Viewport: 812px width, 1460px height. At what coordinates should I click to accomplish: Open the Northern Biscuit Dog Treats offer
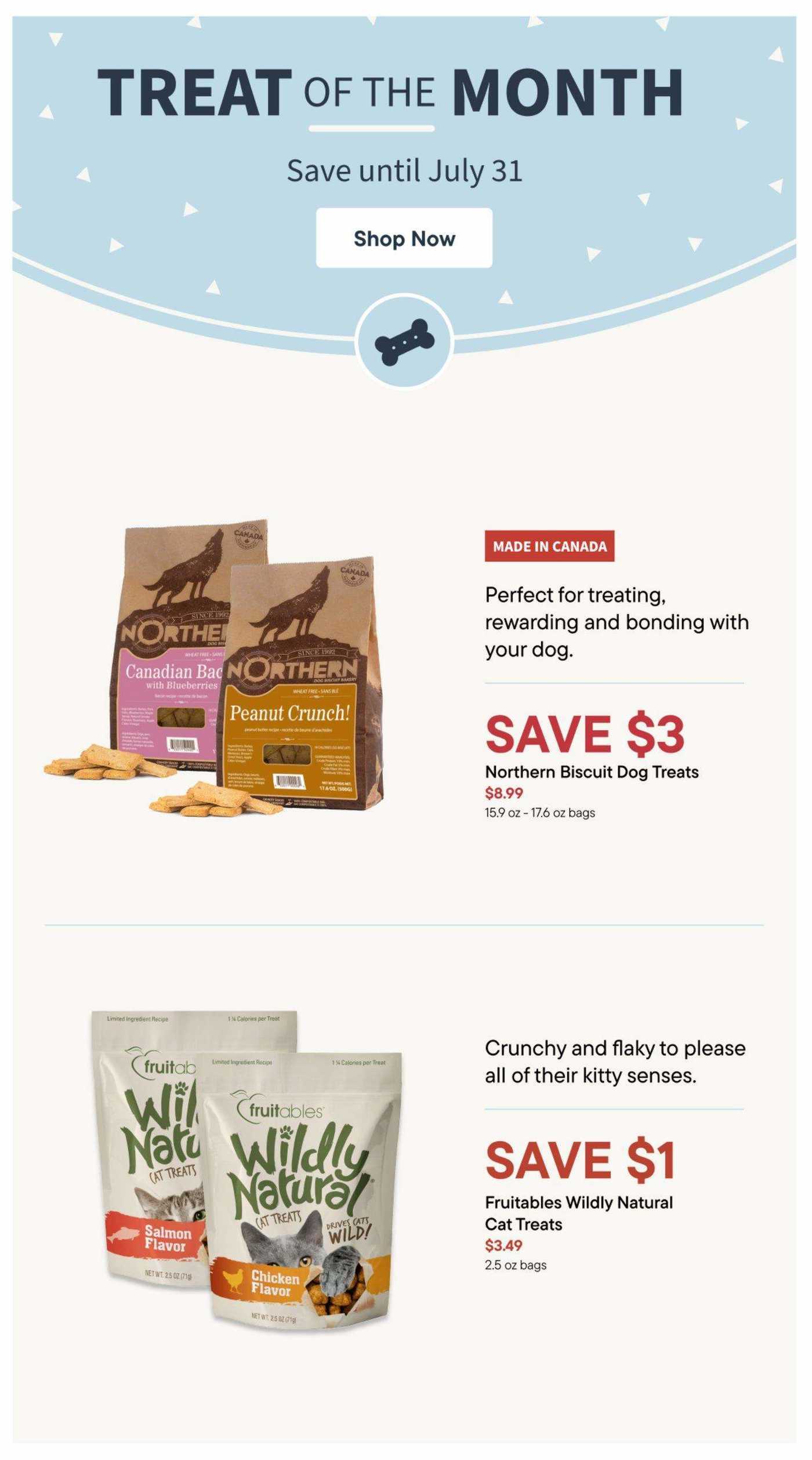tap(592, 772)
